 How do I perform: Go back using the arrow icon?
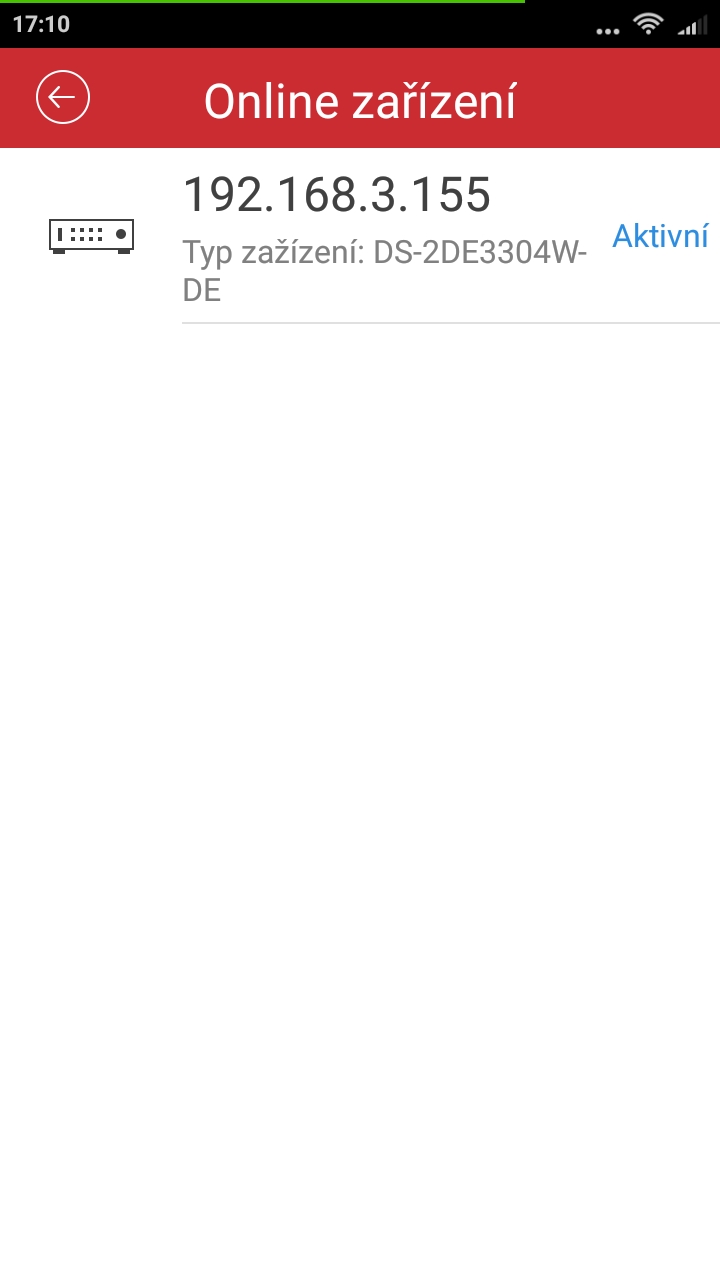[x=63, y=98]
